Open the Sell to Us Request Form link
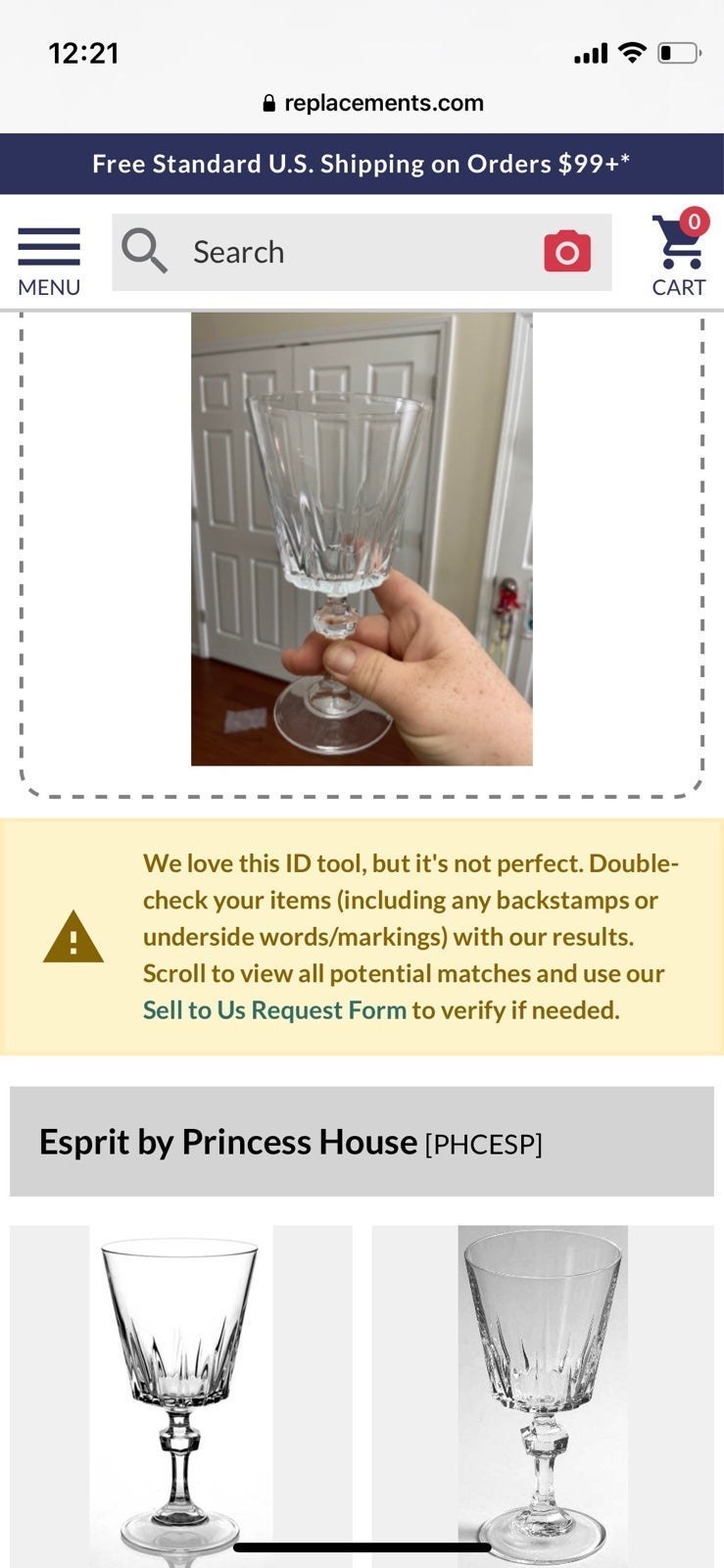 point(274,1009)
